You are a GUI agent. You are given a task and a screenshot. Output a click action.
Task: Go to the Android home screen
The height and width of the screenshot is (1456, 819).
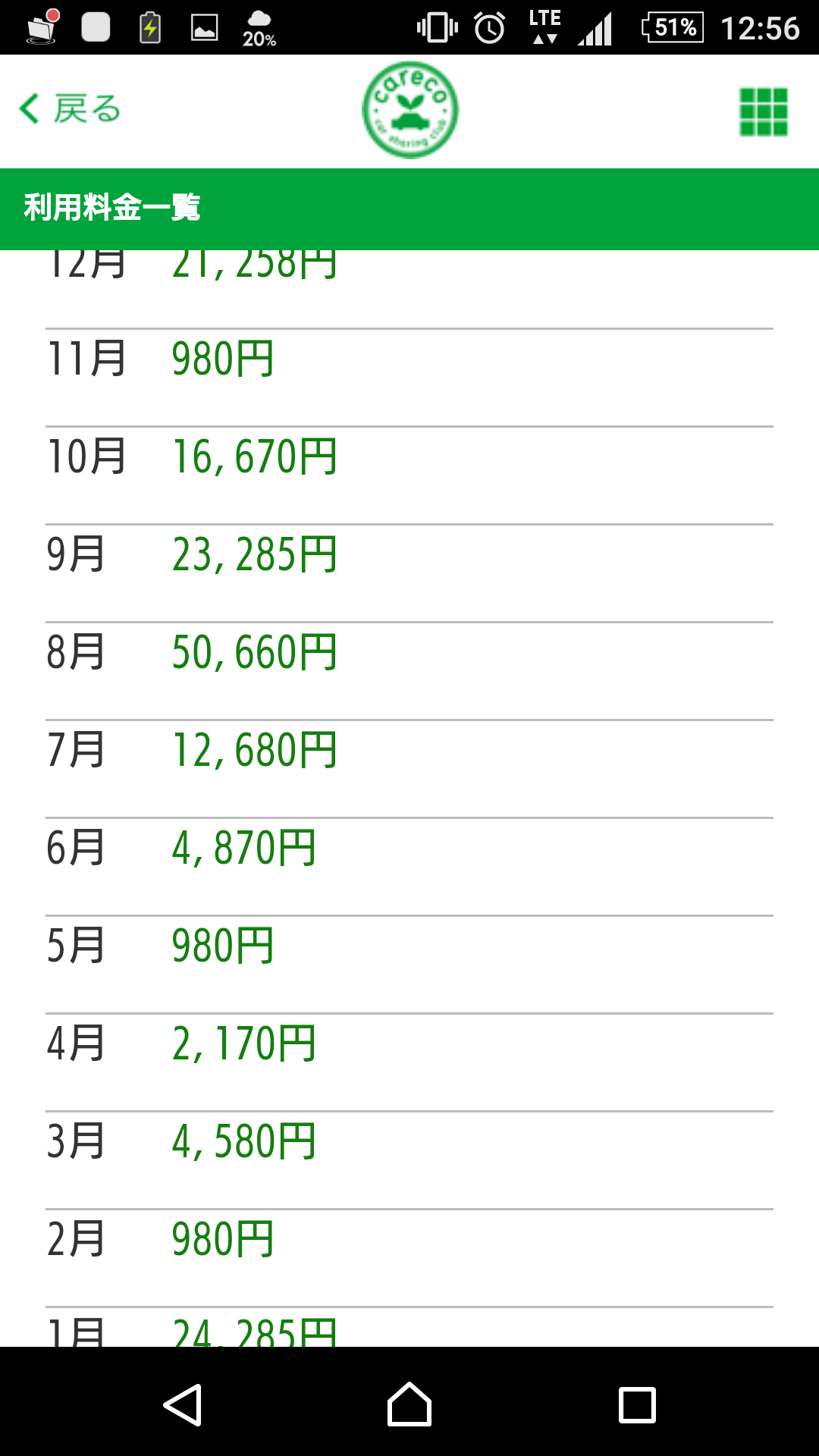coord(409,1404)
